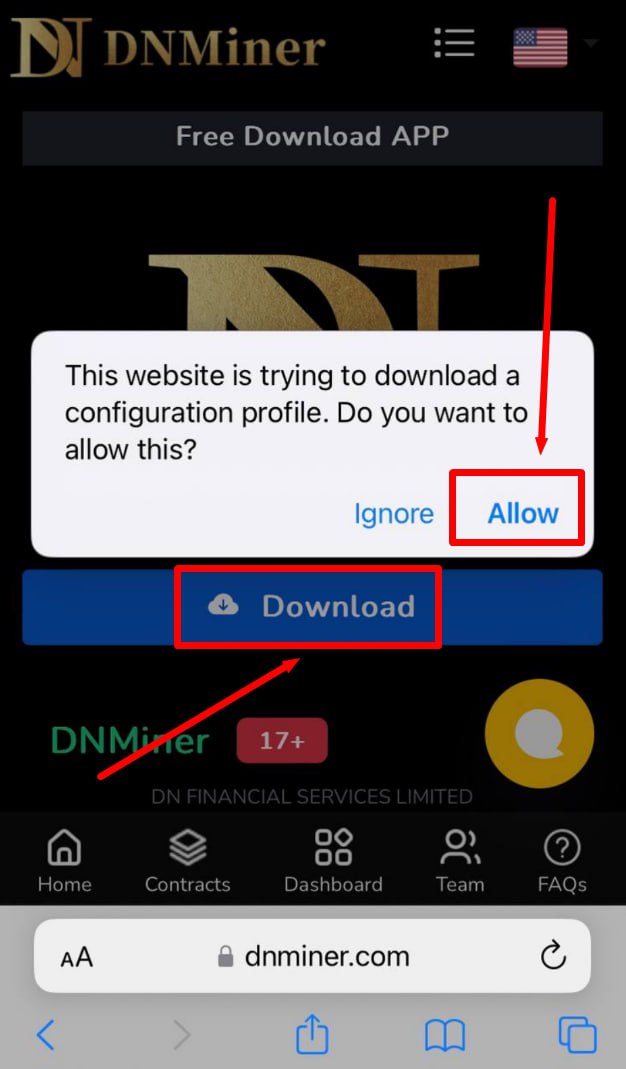The width and height of the screenshot is (626, 1069).
Task: Open the FAQs tab
Action: coord(561,862)
